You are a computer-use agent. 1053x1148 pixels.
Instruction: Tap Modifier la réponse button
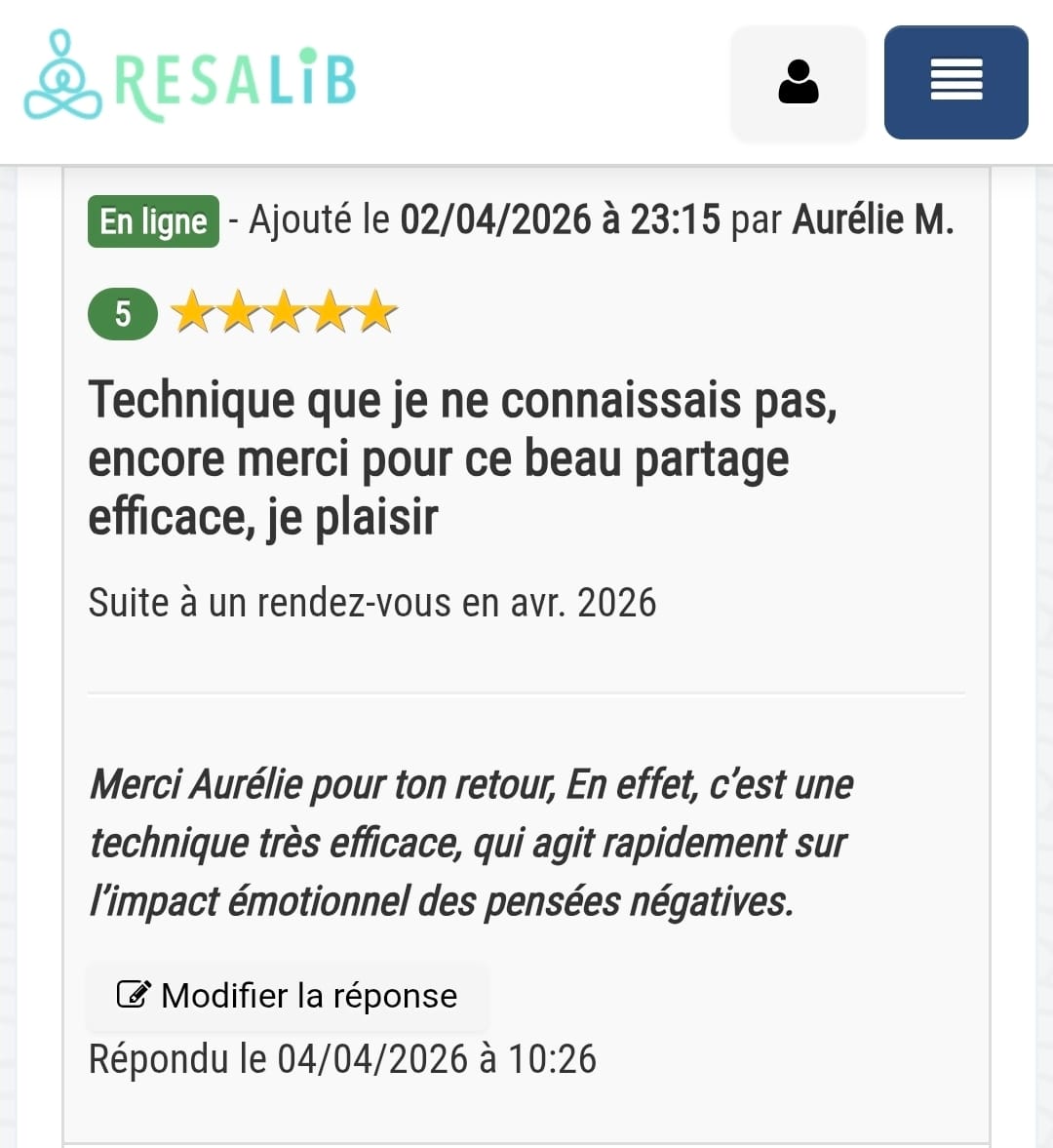point(287,996)
